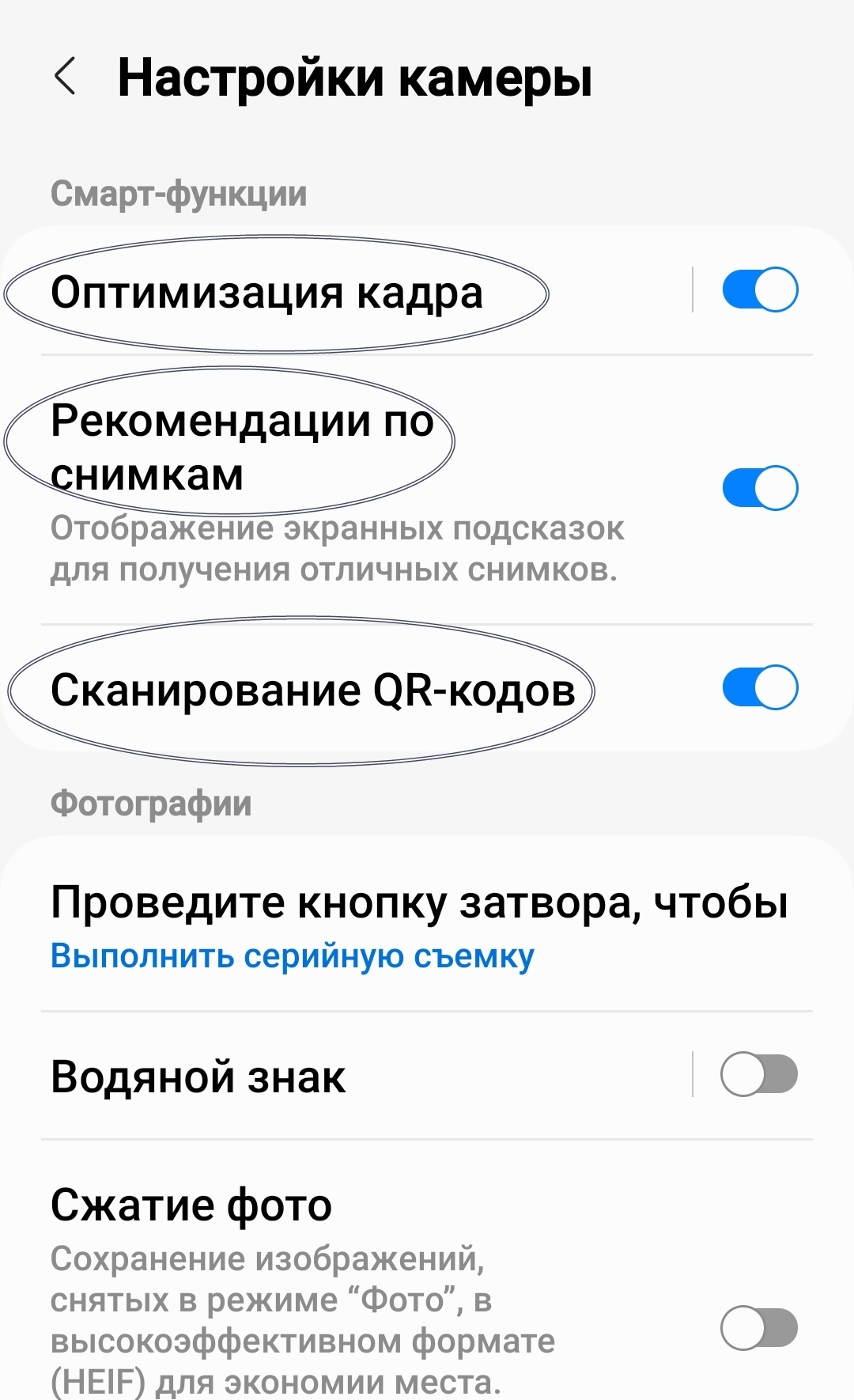Open the Оптимизация кадра settings row
This screenshot has width=854, height=1400.
tap(348, 291)
